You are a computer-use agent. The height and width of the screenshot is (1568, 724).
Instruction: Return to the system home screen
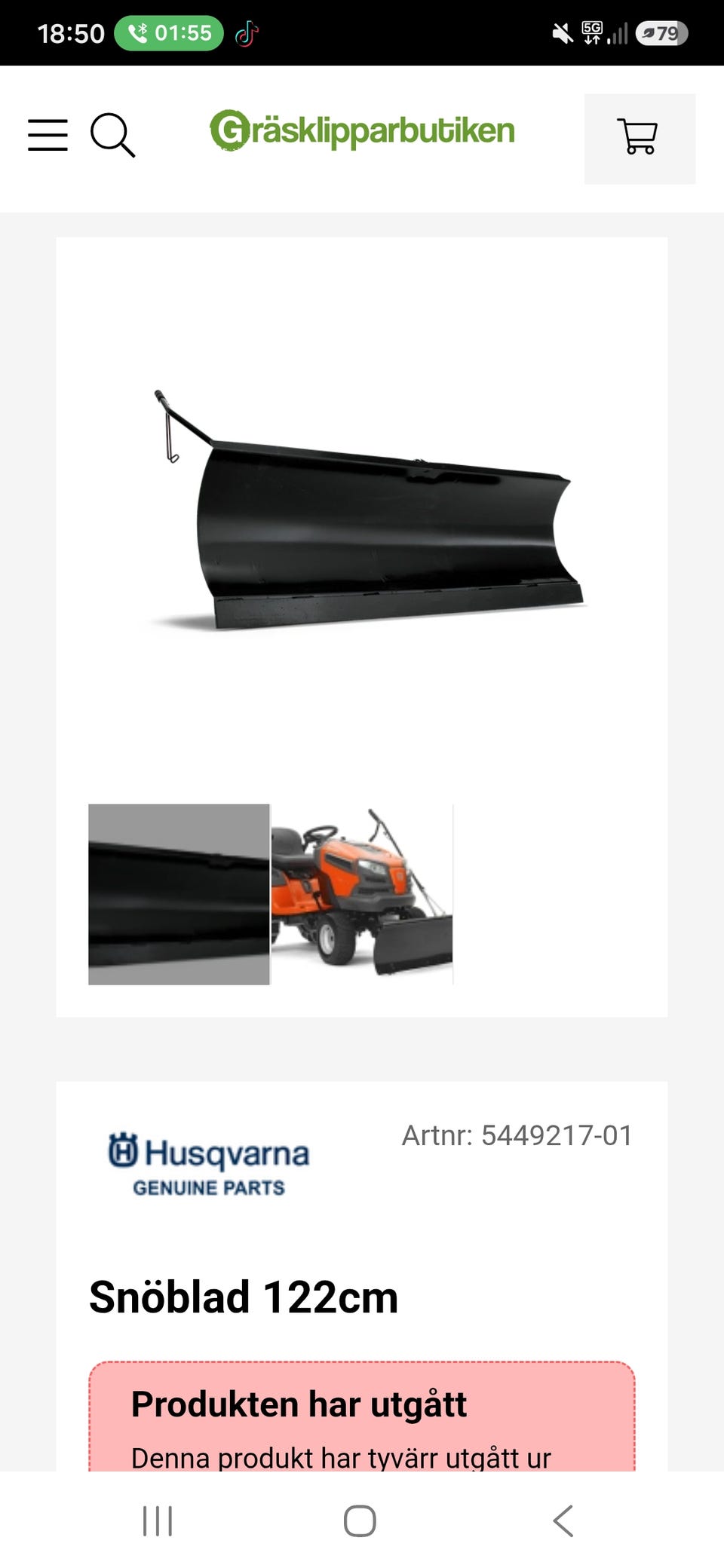(x=360, y=1521)
